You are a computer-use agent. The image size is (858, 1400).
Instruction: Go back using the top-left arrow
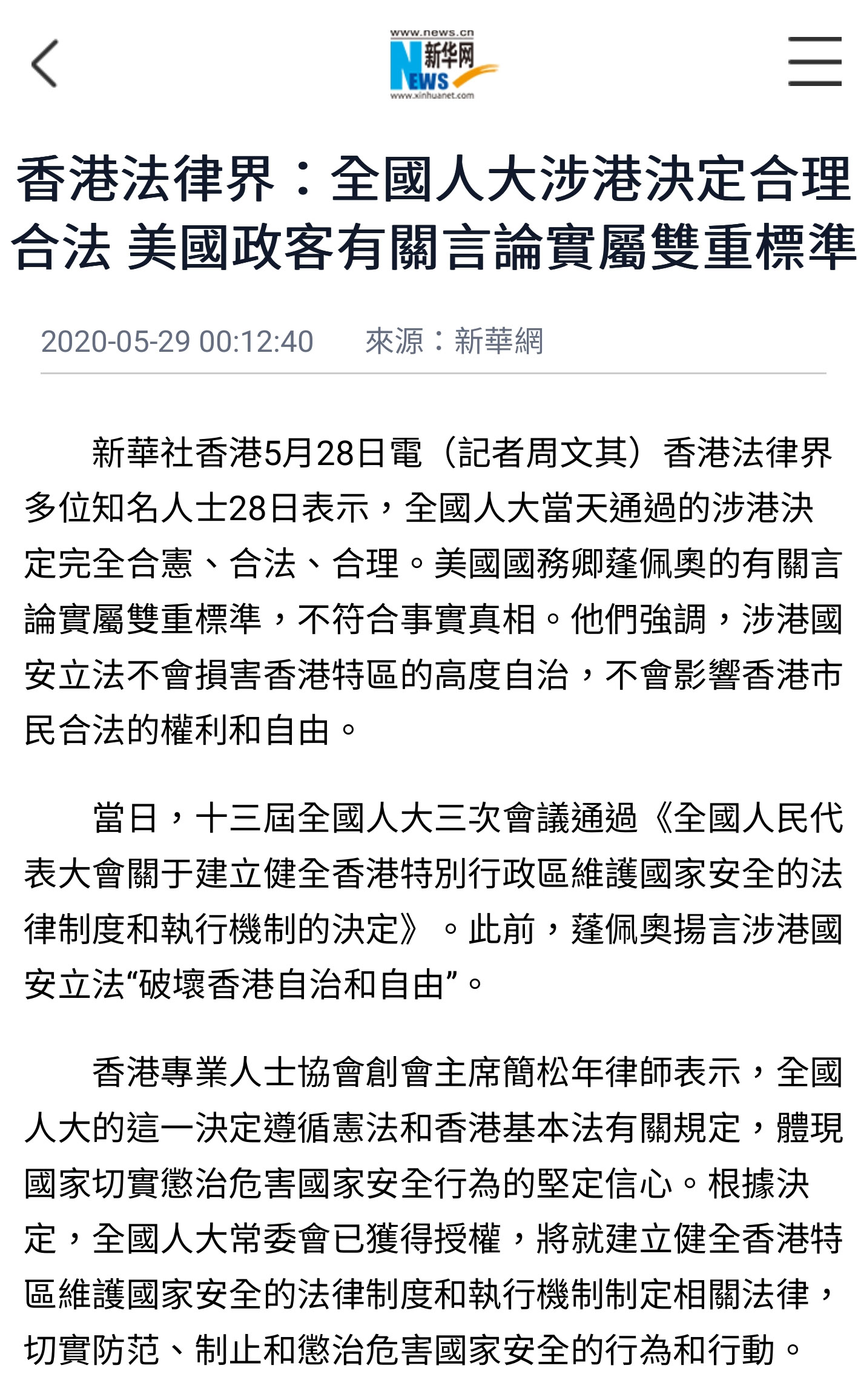pos(45,64)
